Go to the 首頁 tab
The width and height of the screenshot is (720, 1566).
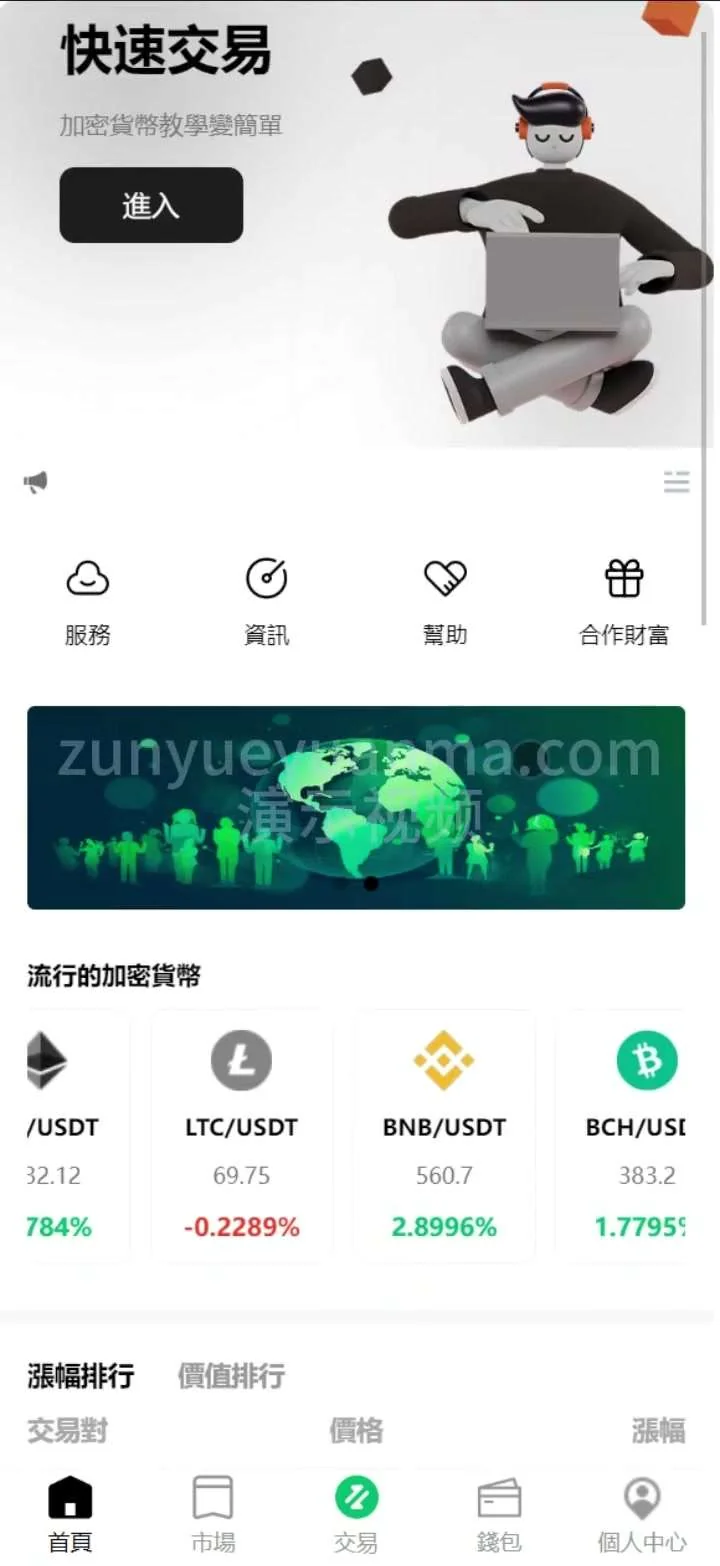[x=70, y=1514]
